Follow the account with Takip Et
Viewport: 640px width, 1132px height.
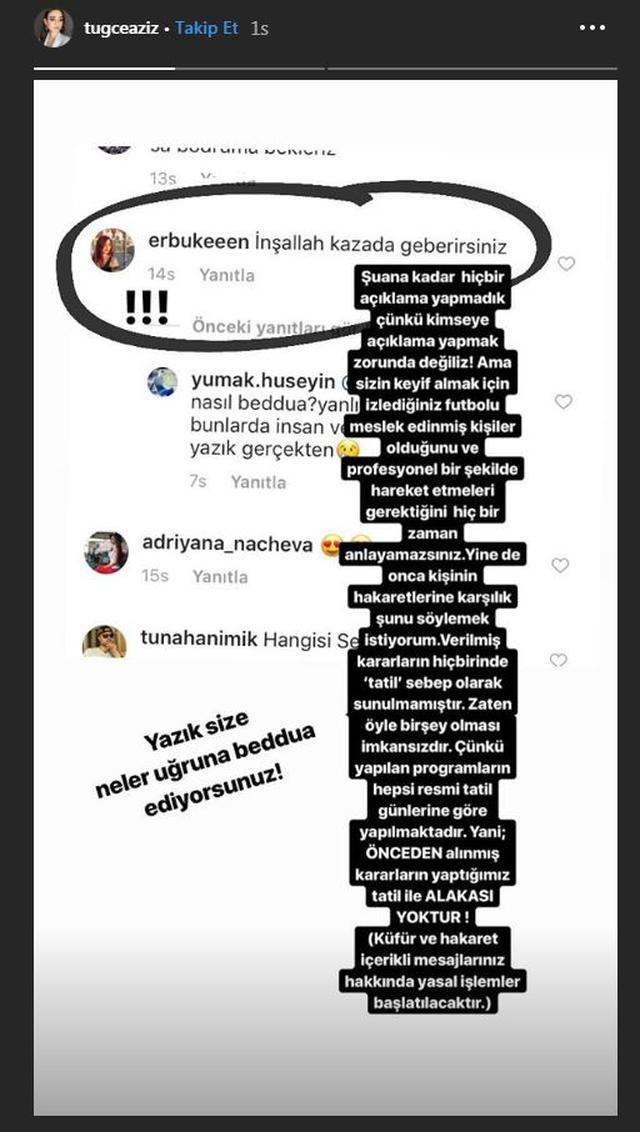click(207, 29)
